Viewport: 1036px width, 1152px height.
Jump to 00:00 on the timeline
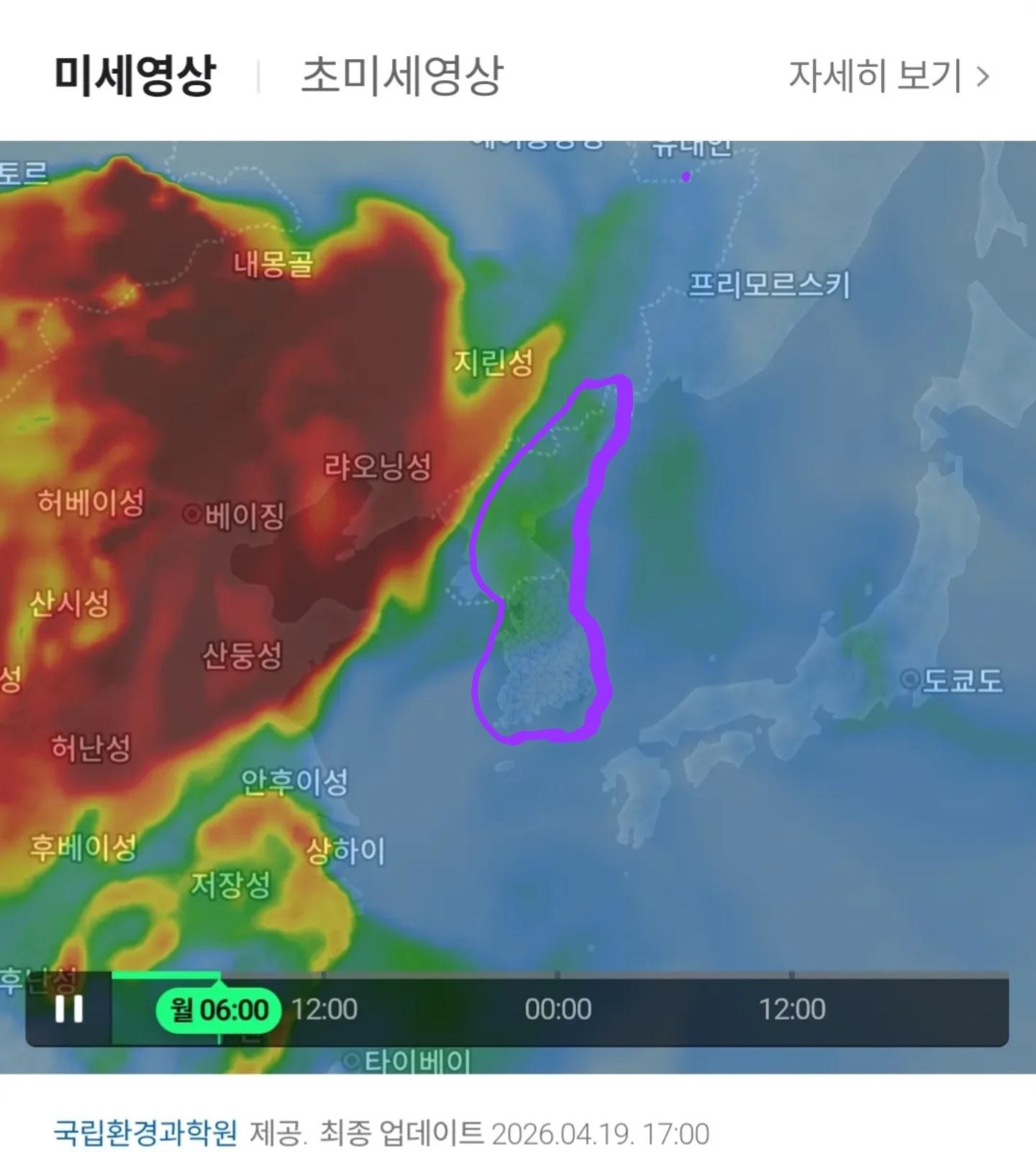pyautogui.click(x=558, y=1010)
